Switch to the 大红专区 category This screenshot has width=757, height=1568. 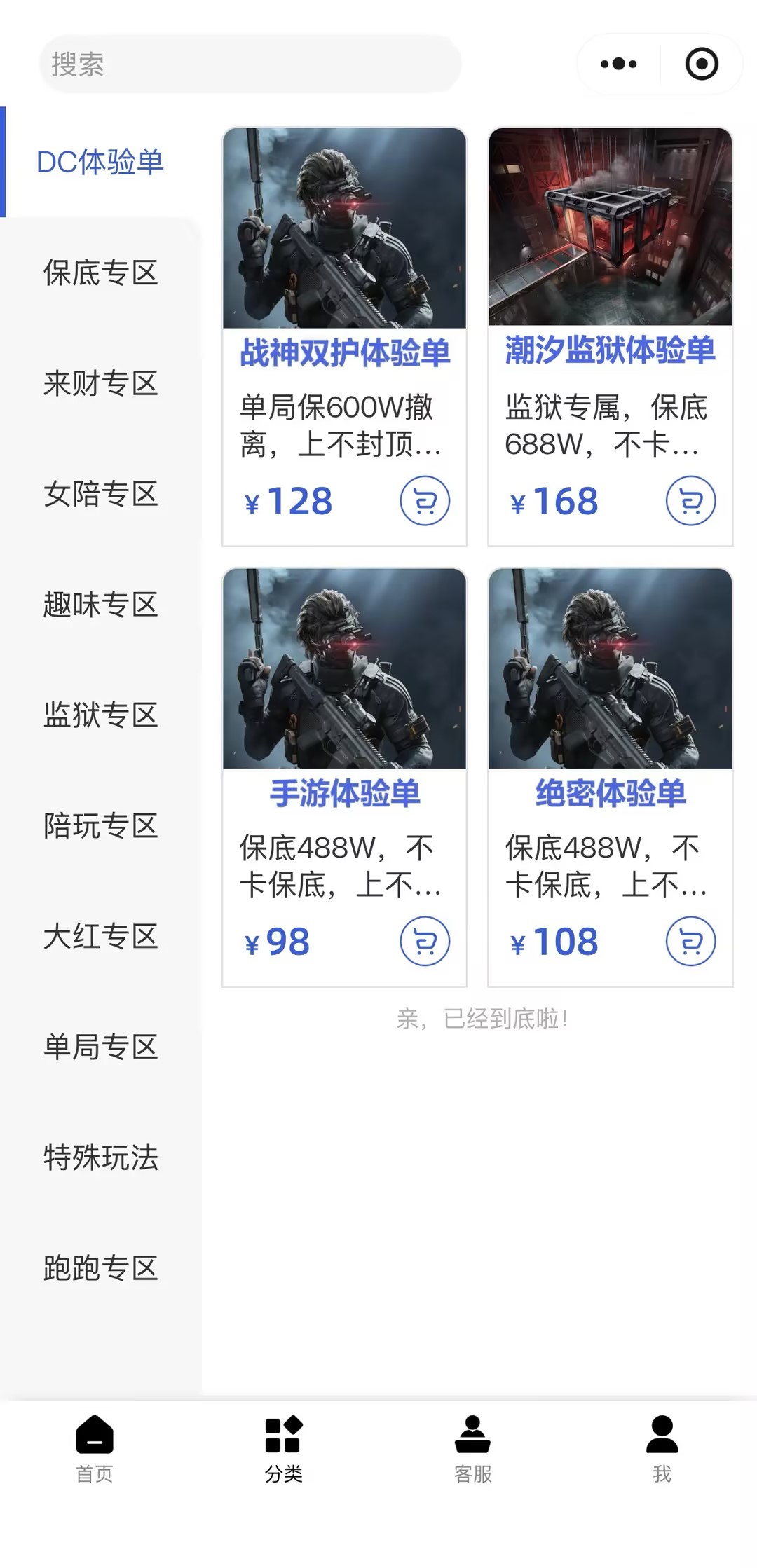101,937
